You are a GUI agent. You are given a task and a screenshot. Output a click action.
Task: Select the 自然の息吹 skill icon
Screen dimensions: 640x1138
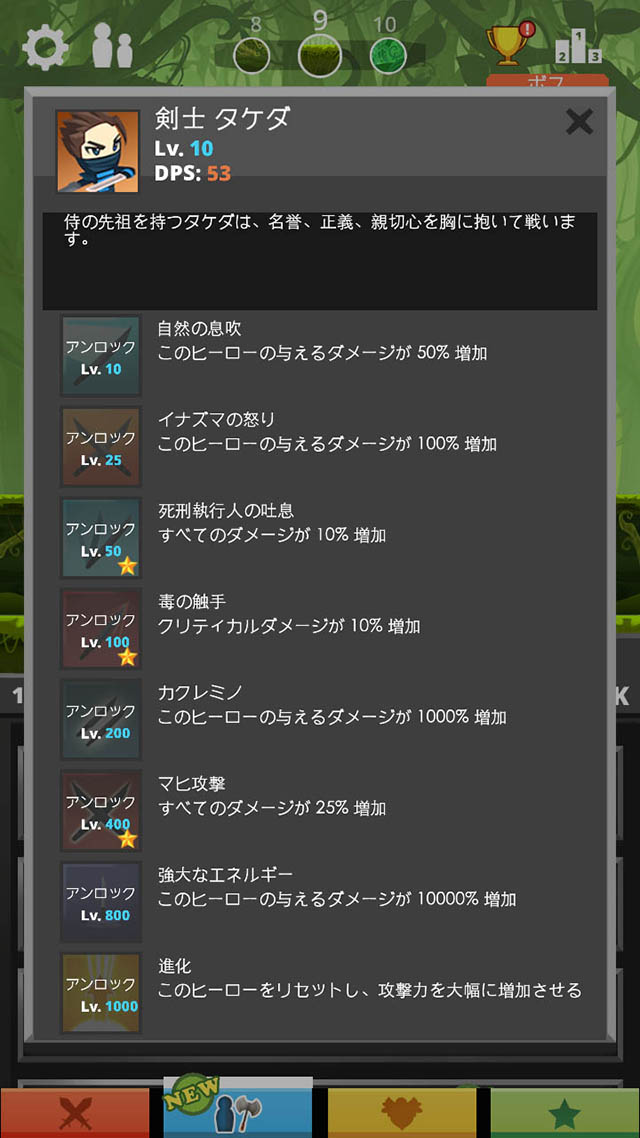pos(100,356)
